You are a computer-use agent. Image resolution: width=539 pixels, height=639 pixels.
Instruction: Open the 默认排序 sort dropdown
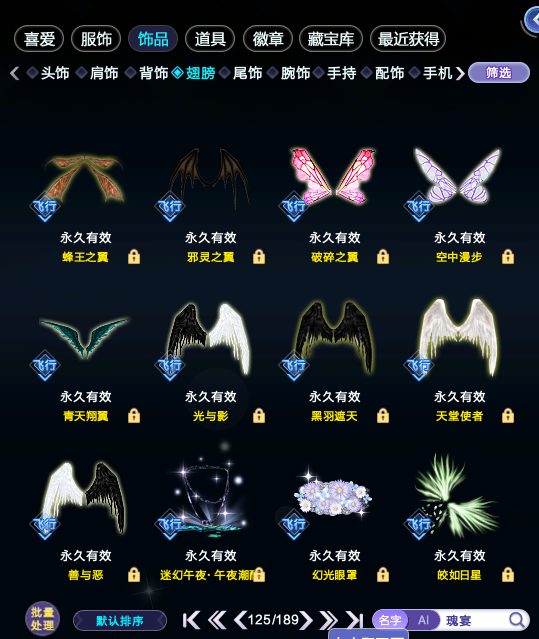pyautogui.click(x=120, y=621)
